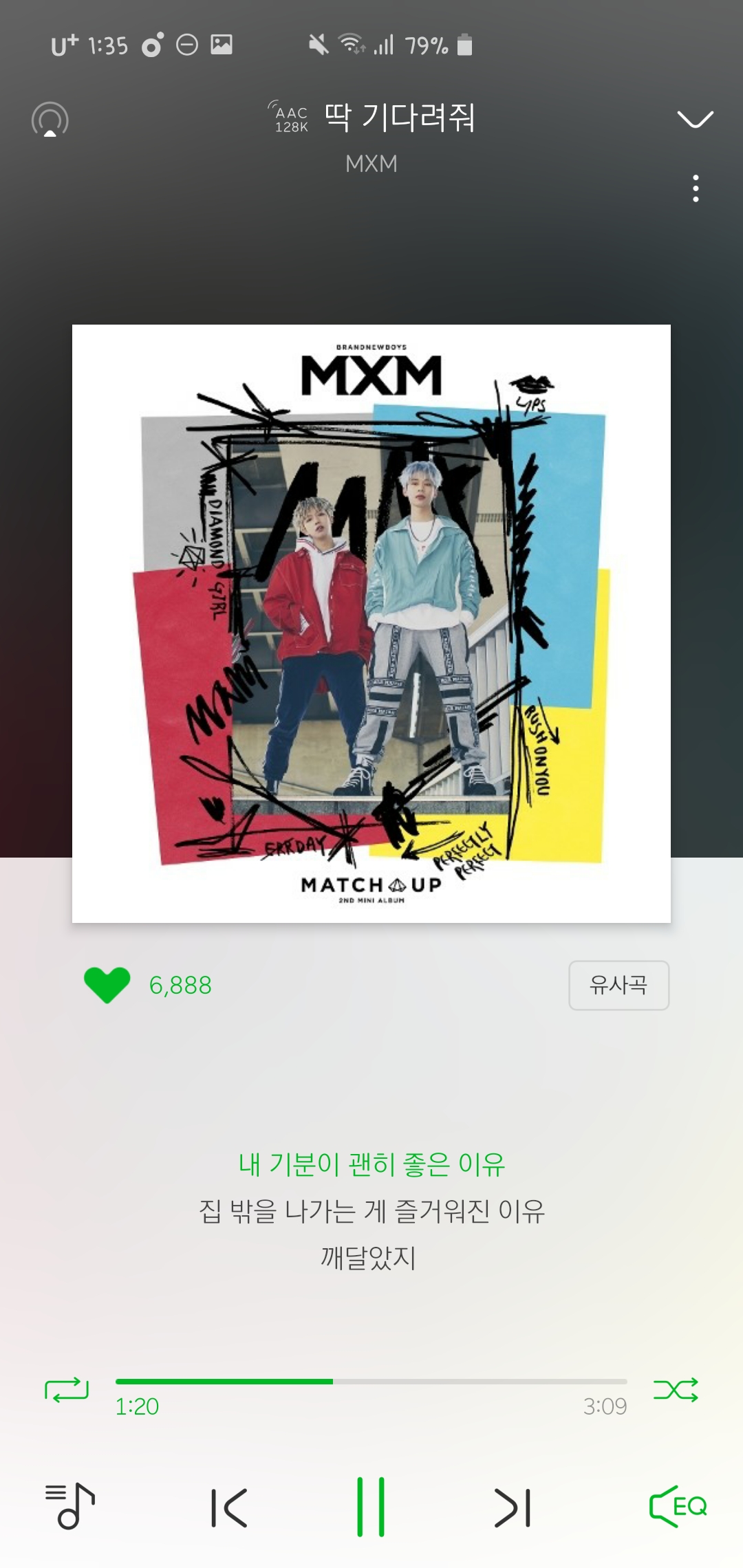The image size is (743, 1568).
Task: Skip to the next track
Action: (513, 1507)
